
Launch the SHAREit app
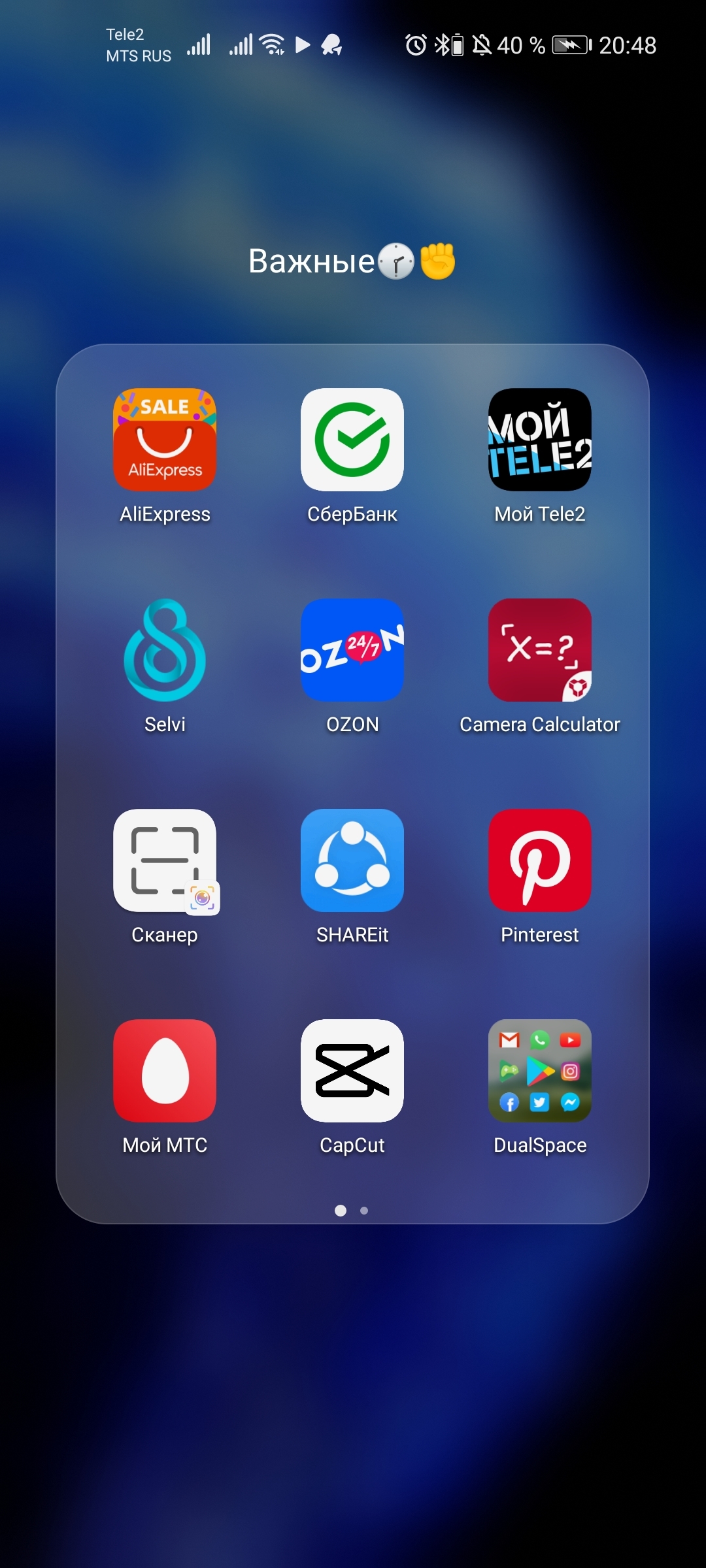pyautogui.click(x=352, y=860)
